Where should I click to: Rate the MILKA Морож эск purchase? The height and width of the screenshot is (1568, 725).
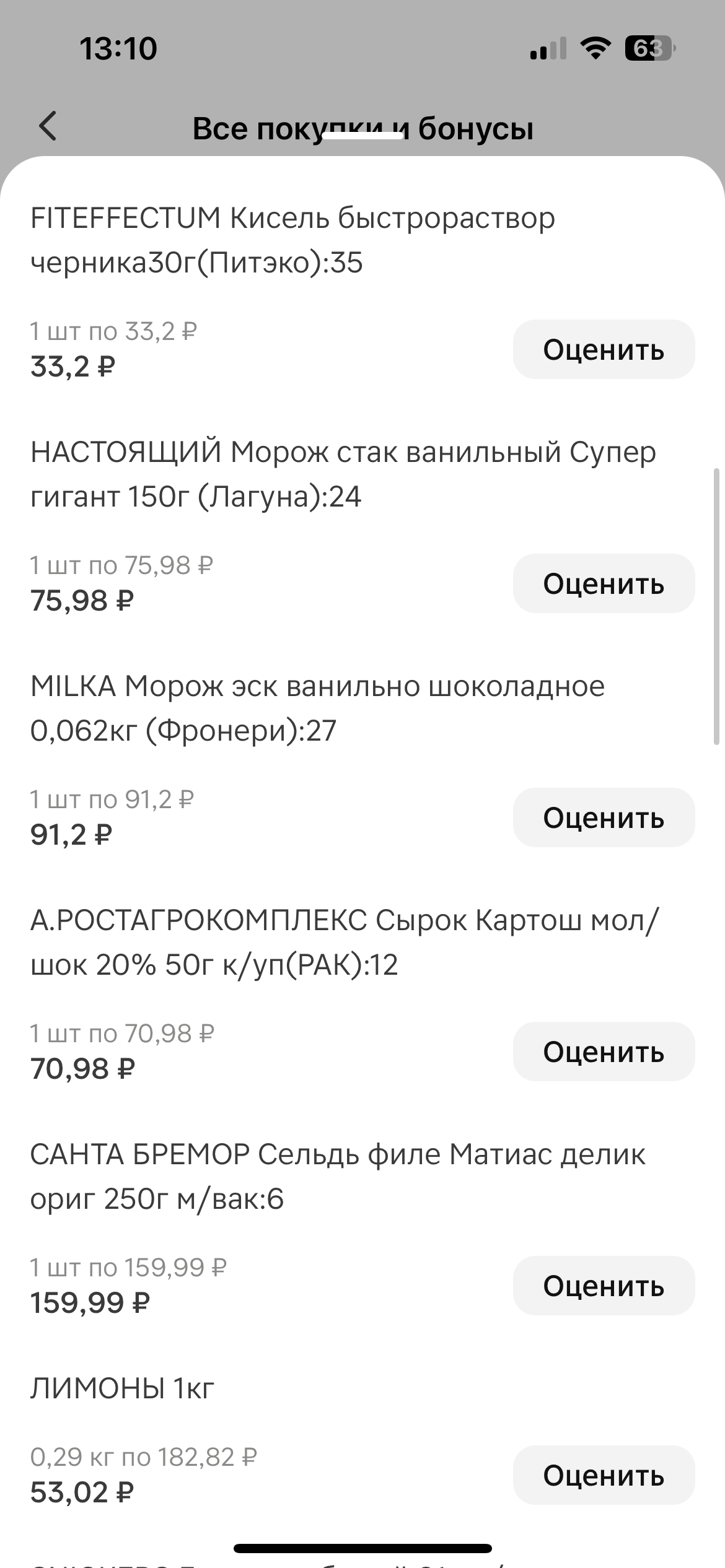[x=604, y=817]
